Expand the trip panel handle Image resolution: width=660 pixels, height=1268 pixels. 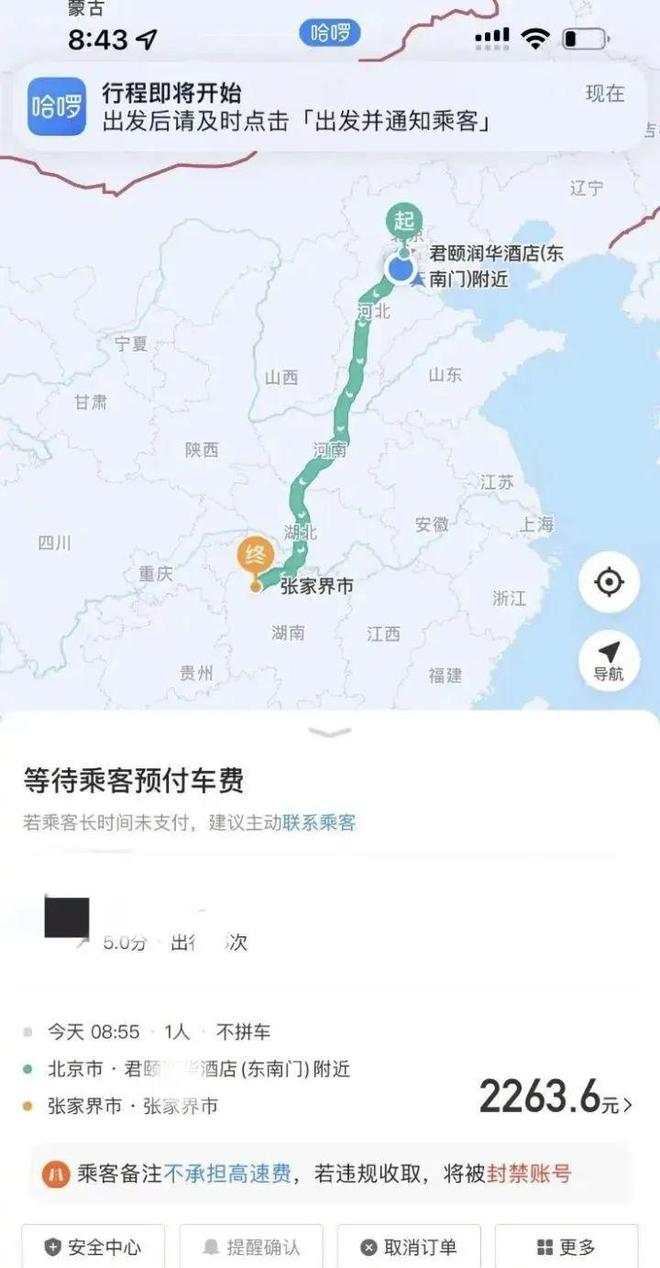330,734
